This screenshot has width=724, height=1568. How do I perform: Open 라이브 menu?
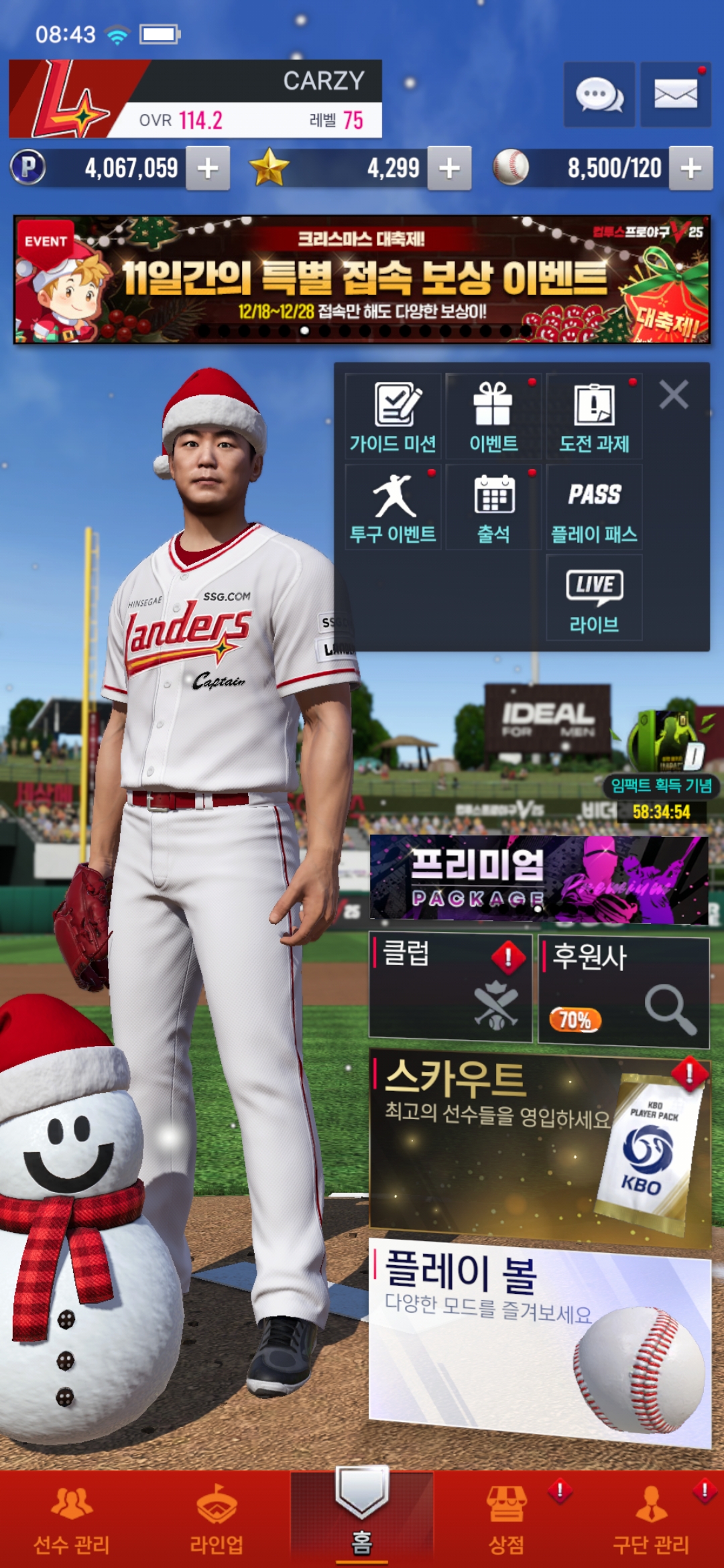pos(594,598)
